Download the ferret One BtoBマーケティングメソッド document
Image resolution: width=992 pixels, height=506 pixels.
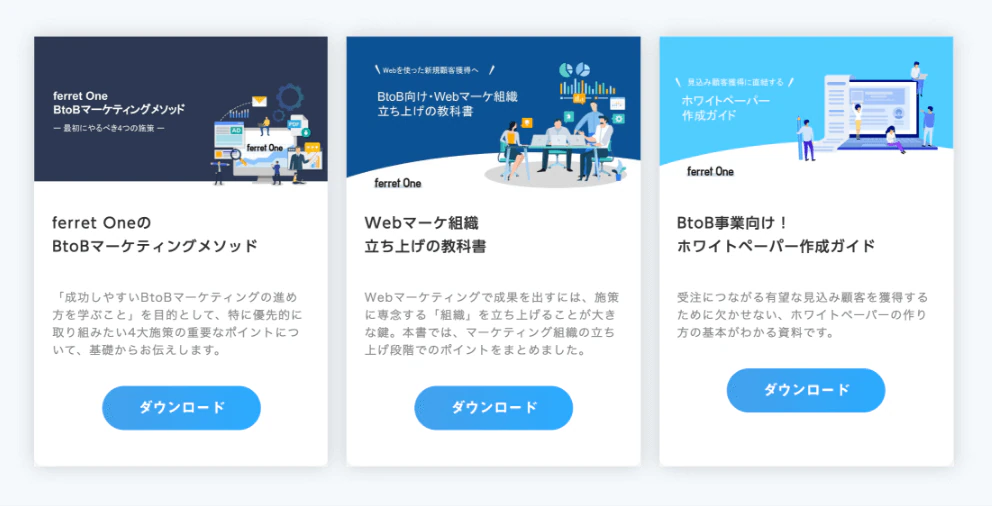[181, 408]
